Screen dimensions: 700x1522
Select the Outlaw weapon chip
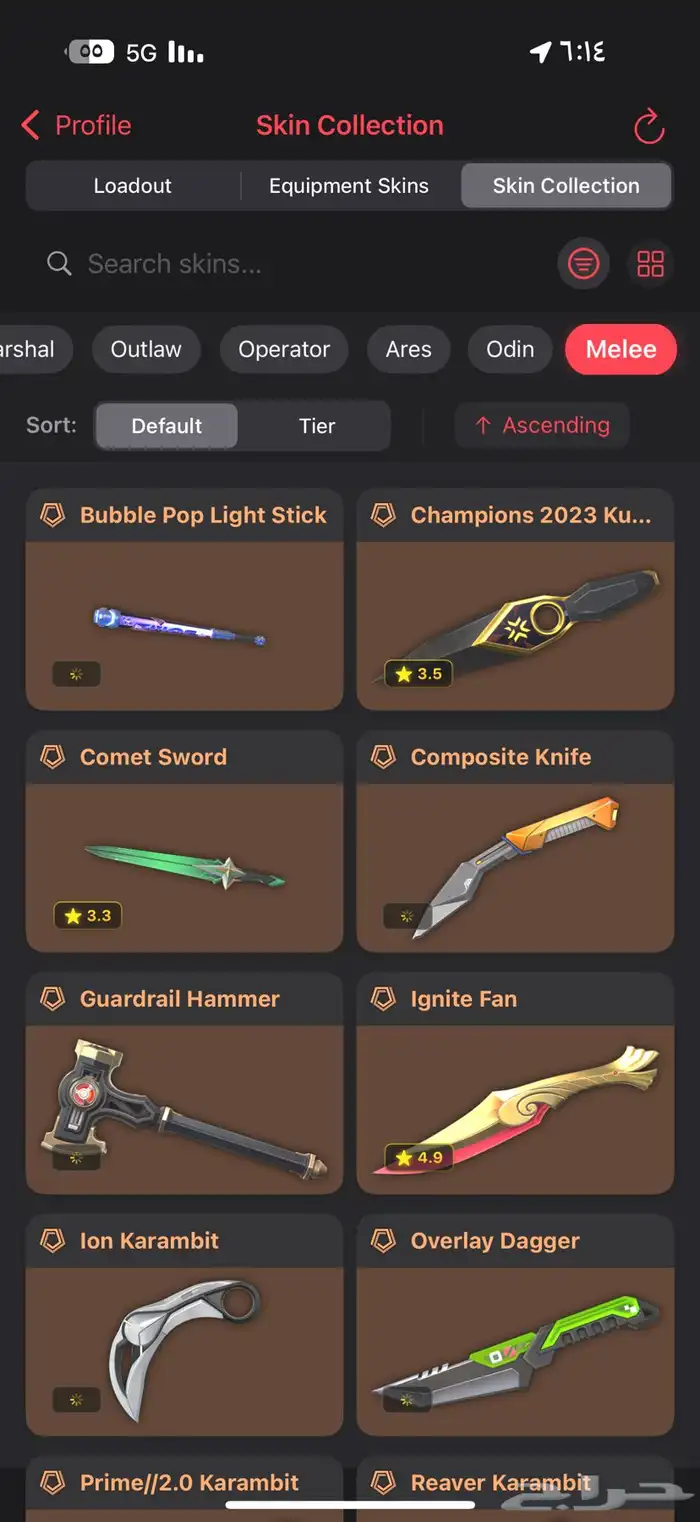point(146,349)
